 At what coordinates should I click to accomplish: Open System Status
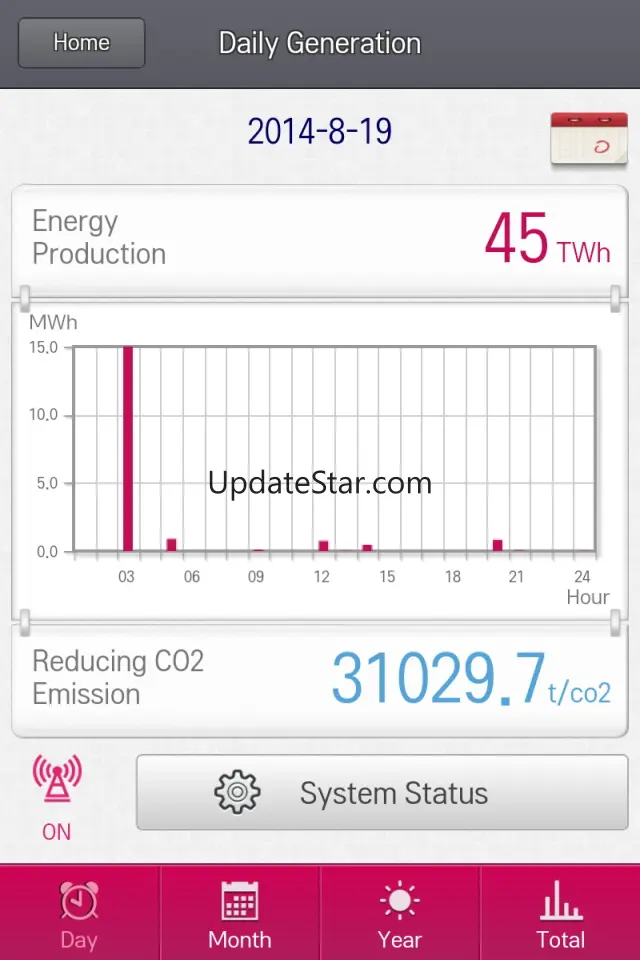coord(382,793)
